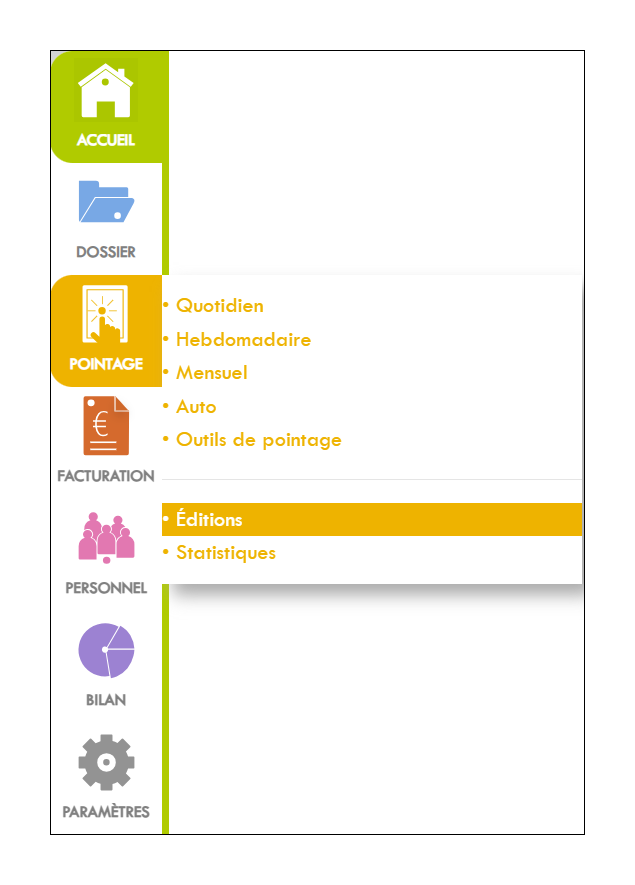Open the Bilan section
Viewport: 635px width, 885px height.
pyautogui.click(x=106, y=664)
